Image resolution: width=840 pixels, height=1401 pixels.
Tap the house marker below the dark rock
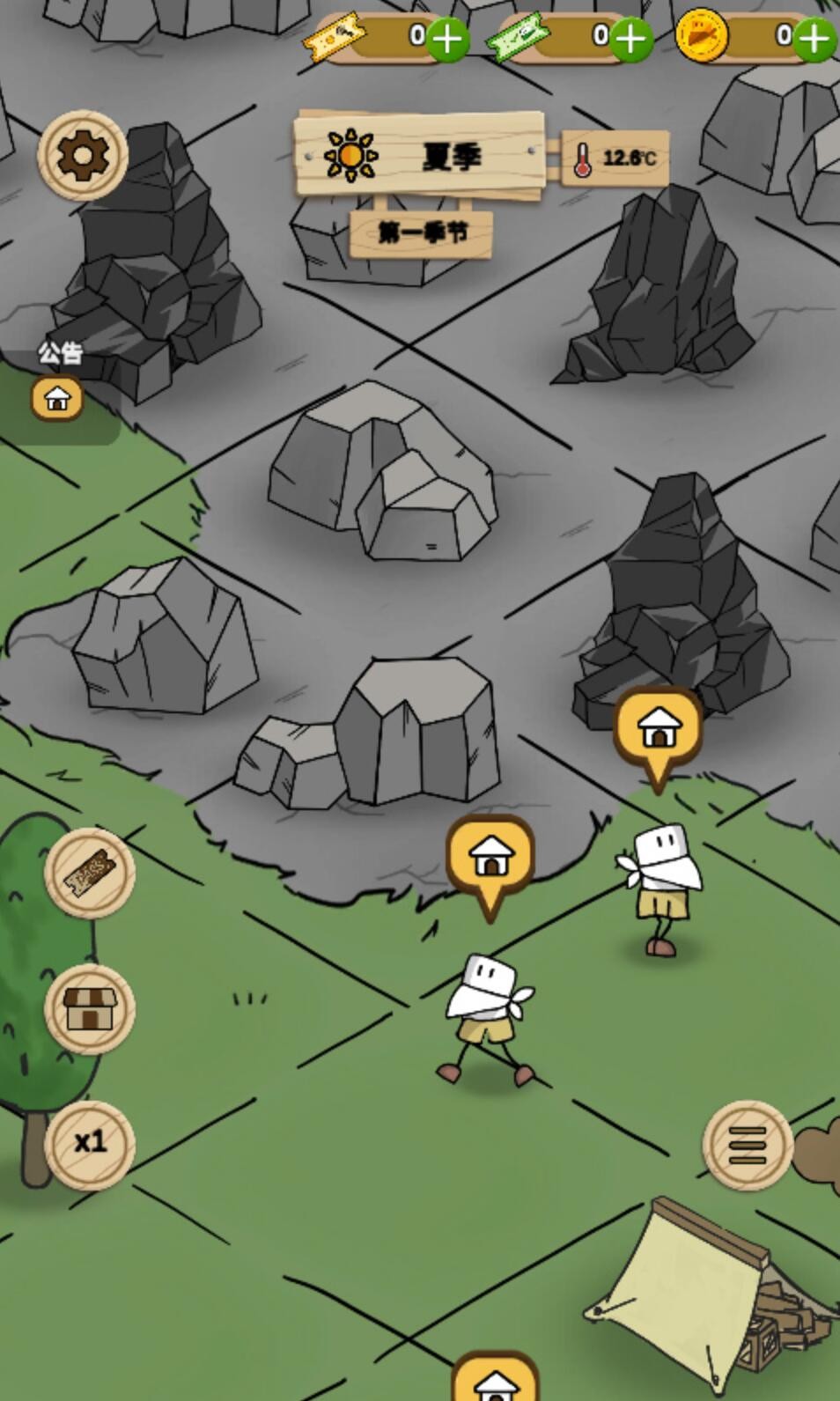[x=658, y=730]
